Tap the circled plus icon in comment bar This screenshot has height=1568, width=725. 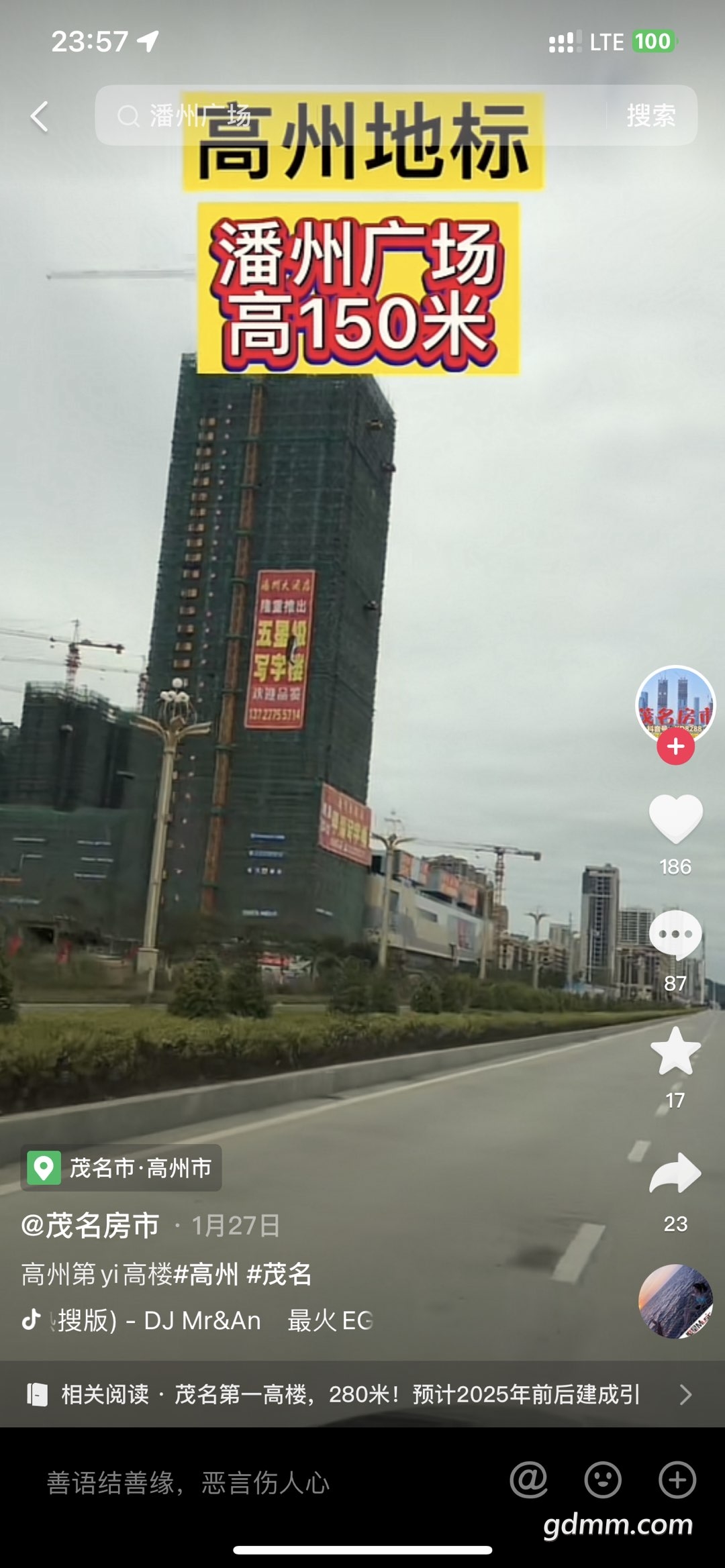coord(677,1479)
